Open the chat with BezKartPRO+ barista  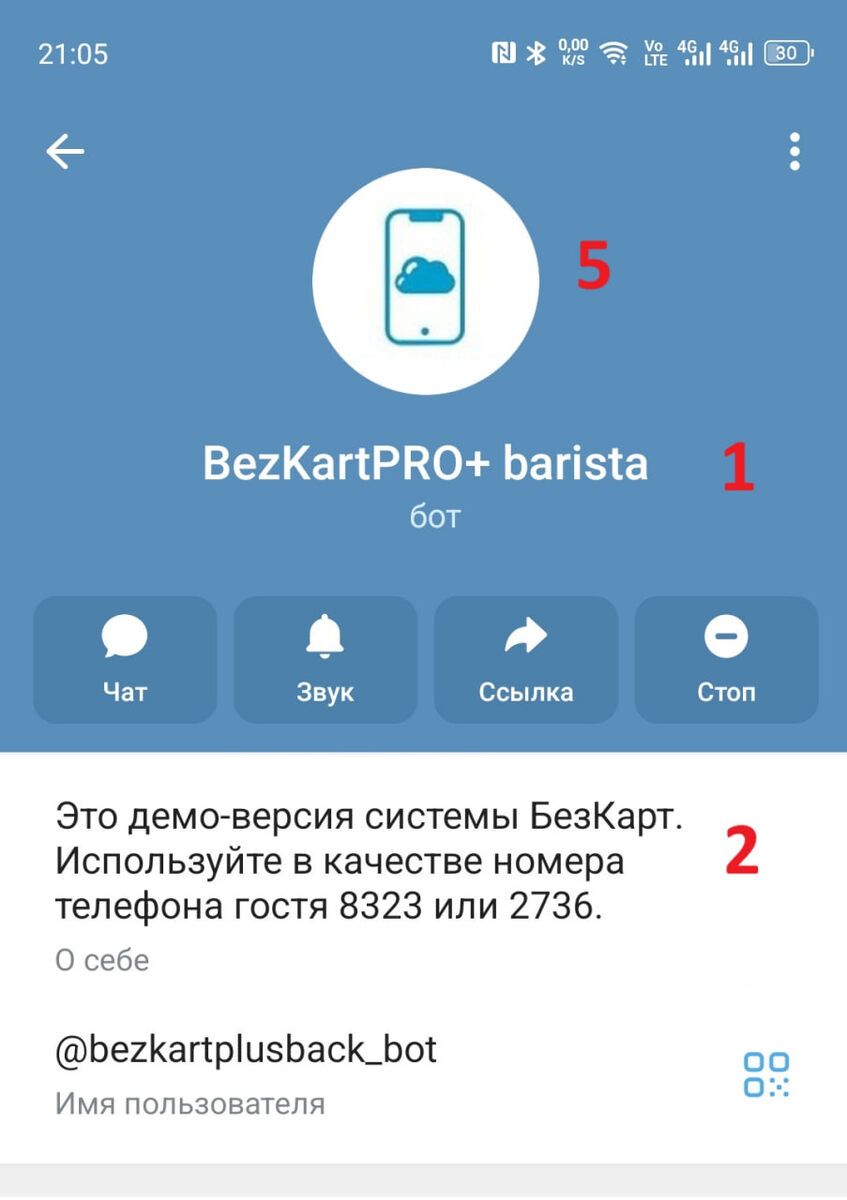tap(124, 659)
